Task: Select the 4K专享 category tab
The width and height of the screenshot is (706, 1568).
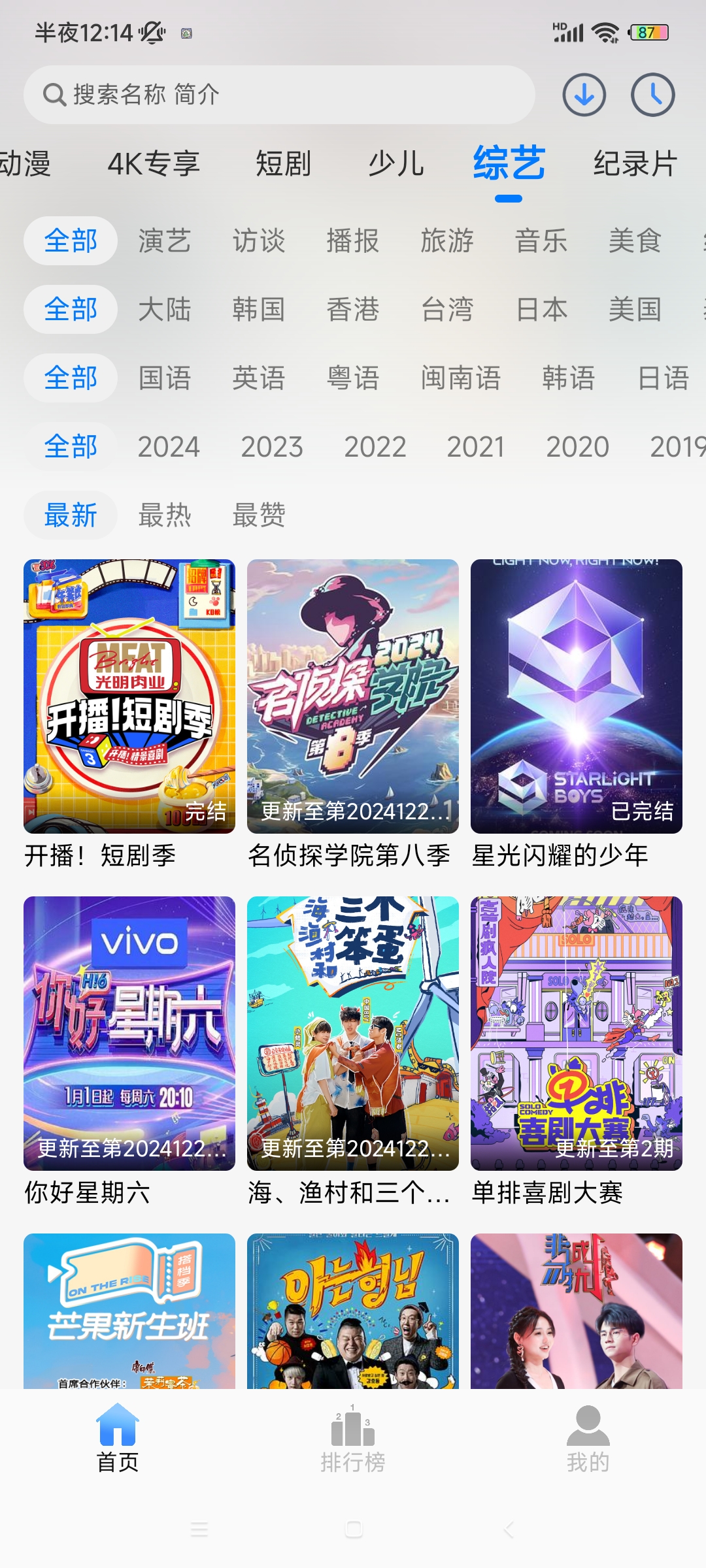Action: [x=154, y=163]
